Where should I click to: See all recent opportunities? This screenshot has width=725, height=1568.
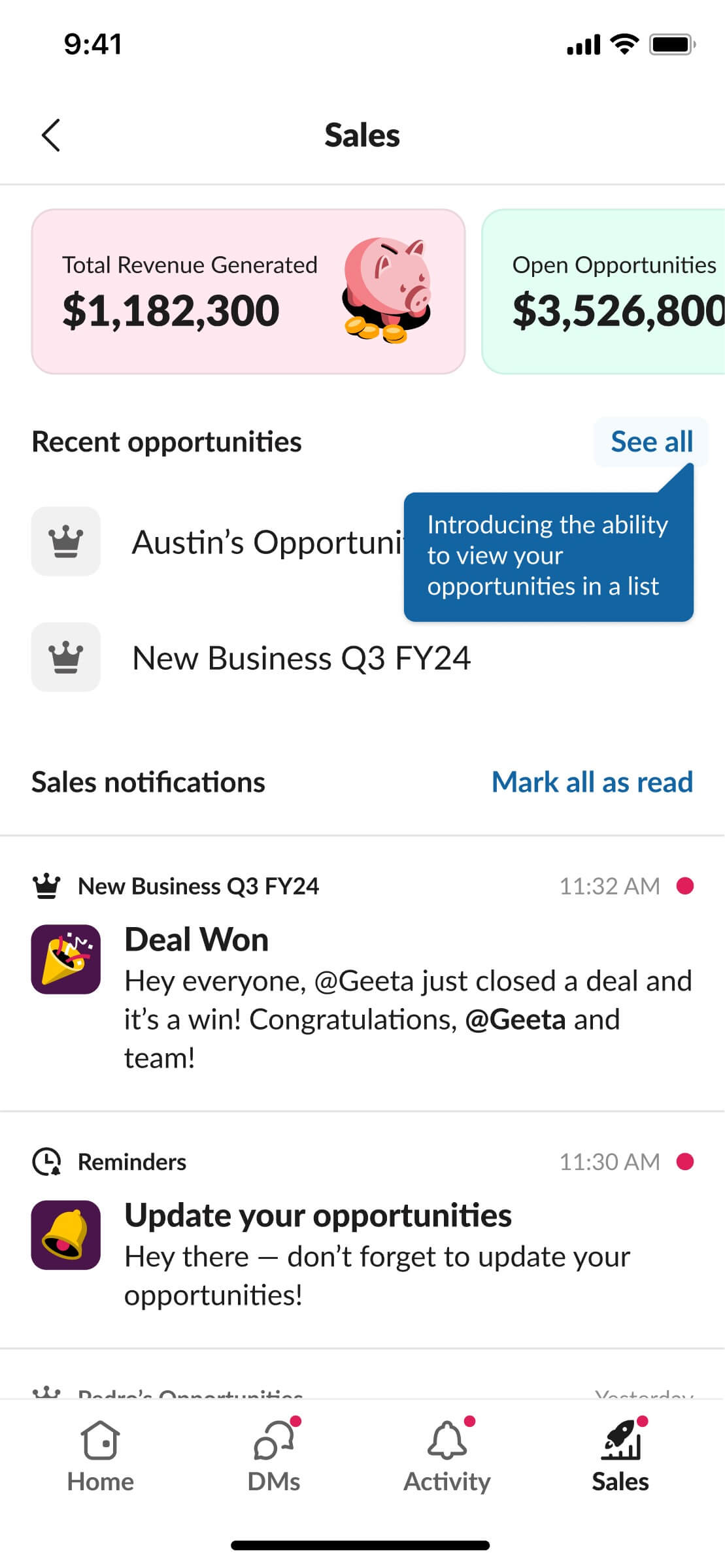(651, 442)
